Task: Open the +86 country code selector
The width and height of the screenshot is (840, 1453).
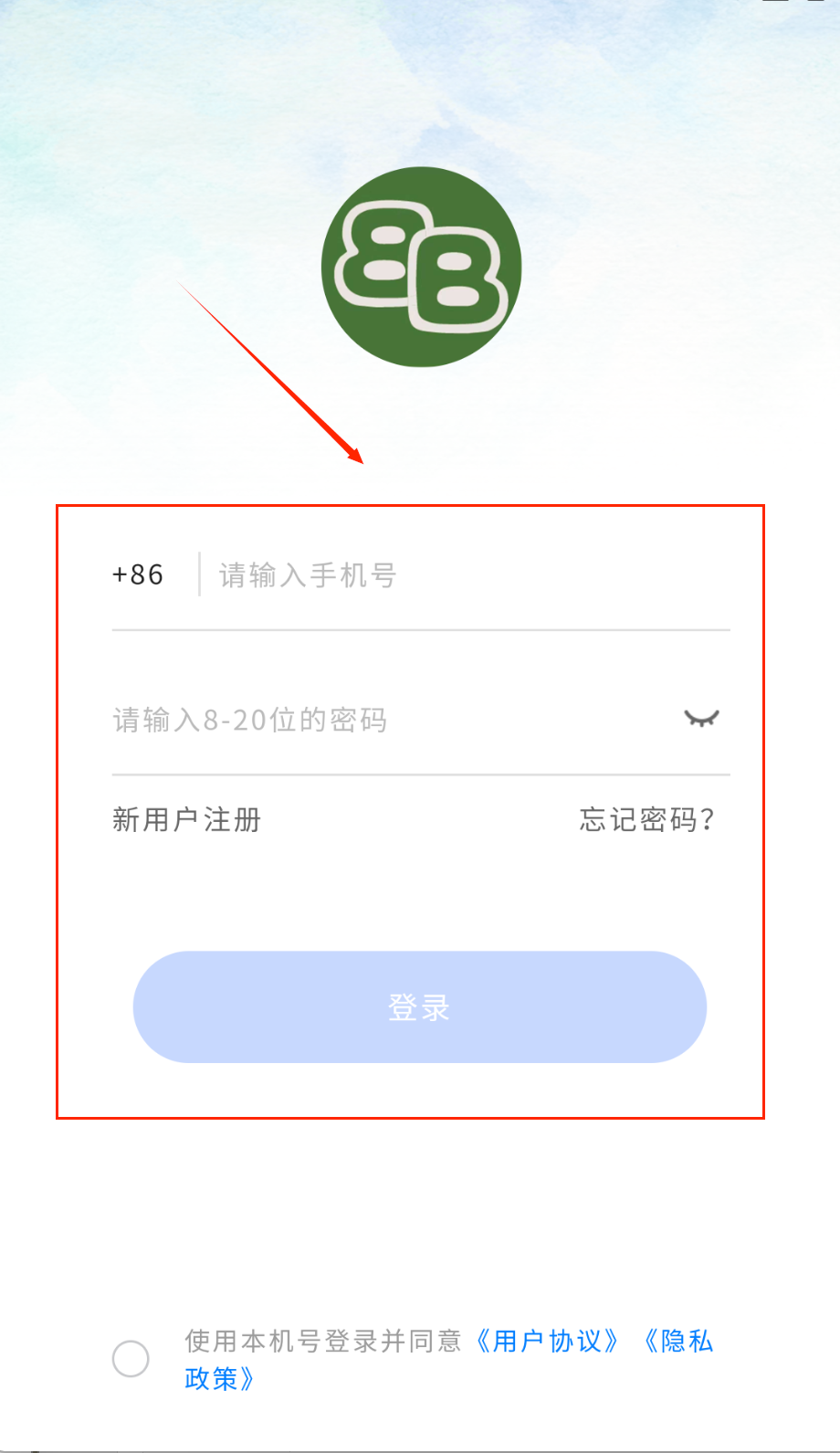Action: pos(138,575)
